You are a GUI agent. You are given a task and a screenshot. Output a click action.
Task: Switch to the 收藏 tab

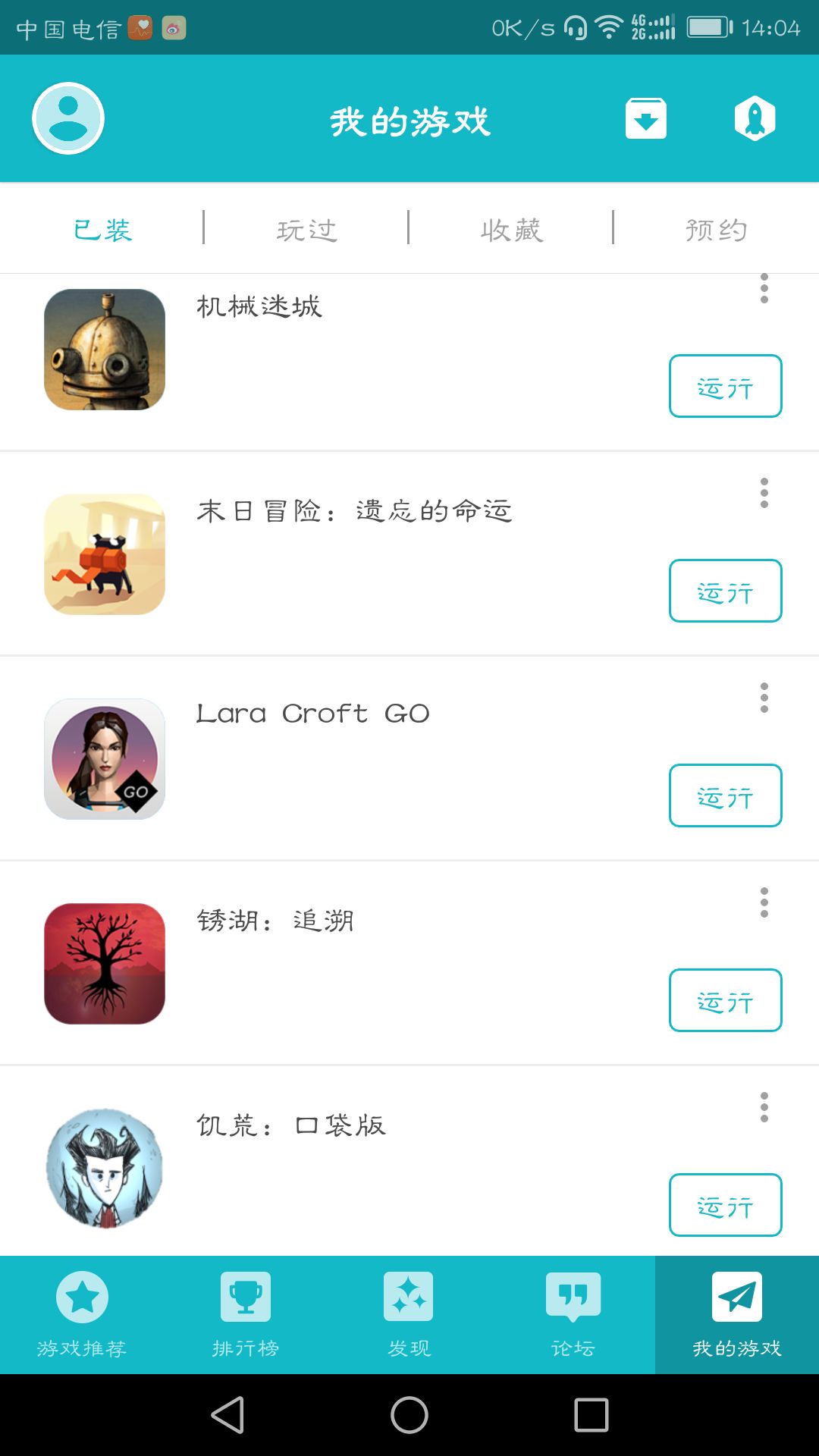[511, 229]
